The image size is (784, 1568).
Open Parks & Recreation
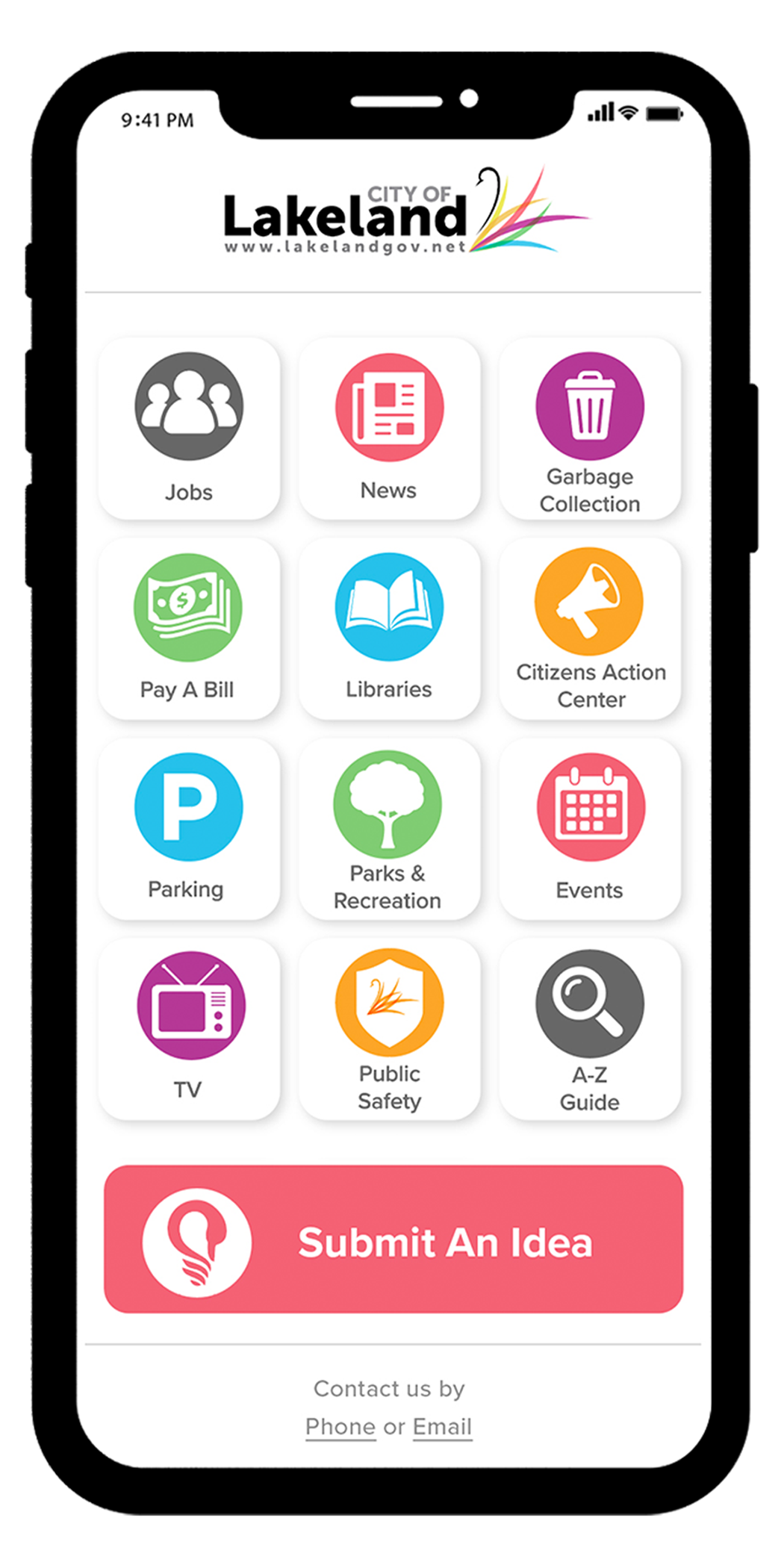[389, 829]
